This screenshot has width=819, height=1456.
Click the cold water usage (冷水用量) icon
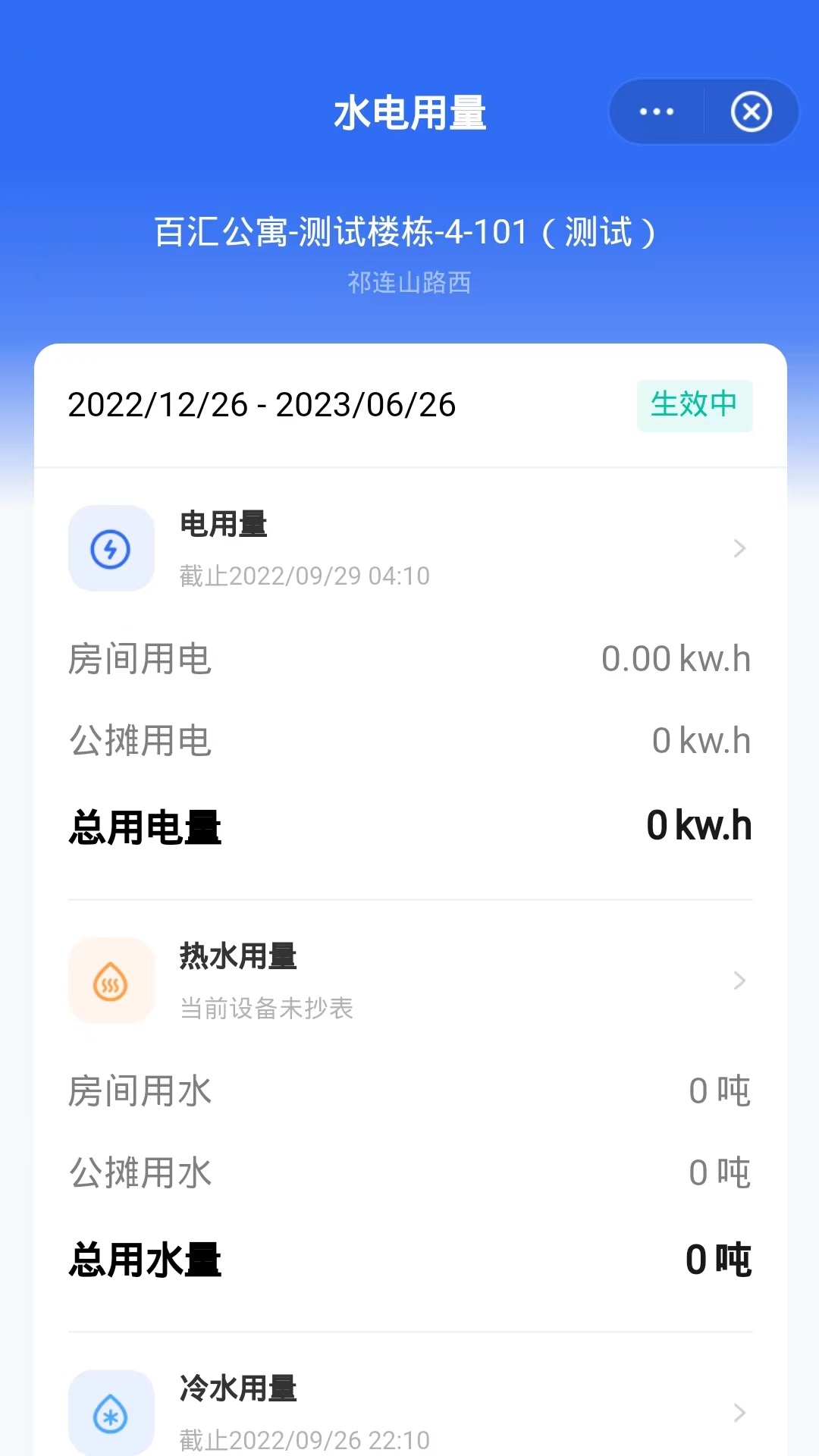(x=111, y=1412)
